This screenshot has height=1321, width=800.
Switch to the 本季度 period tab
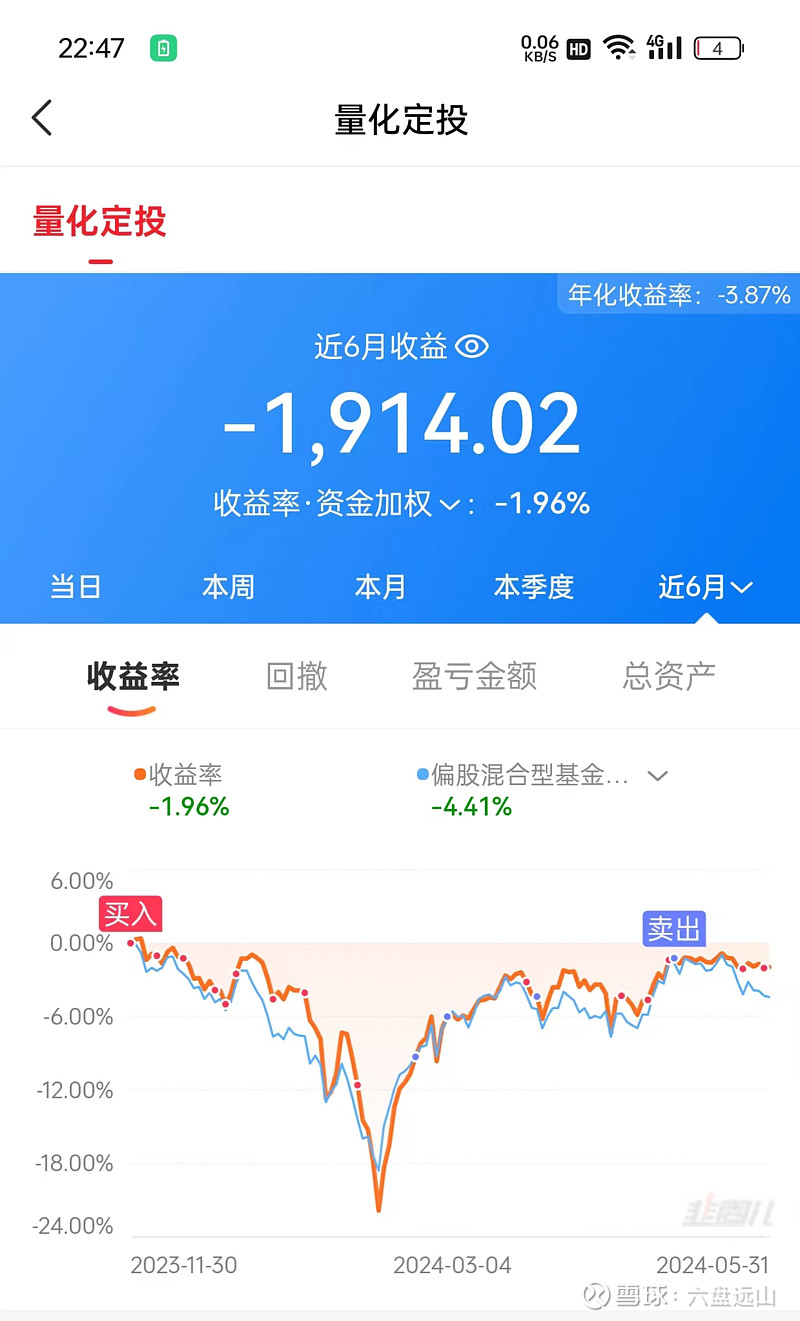[x=534, y=587]
